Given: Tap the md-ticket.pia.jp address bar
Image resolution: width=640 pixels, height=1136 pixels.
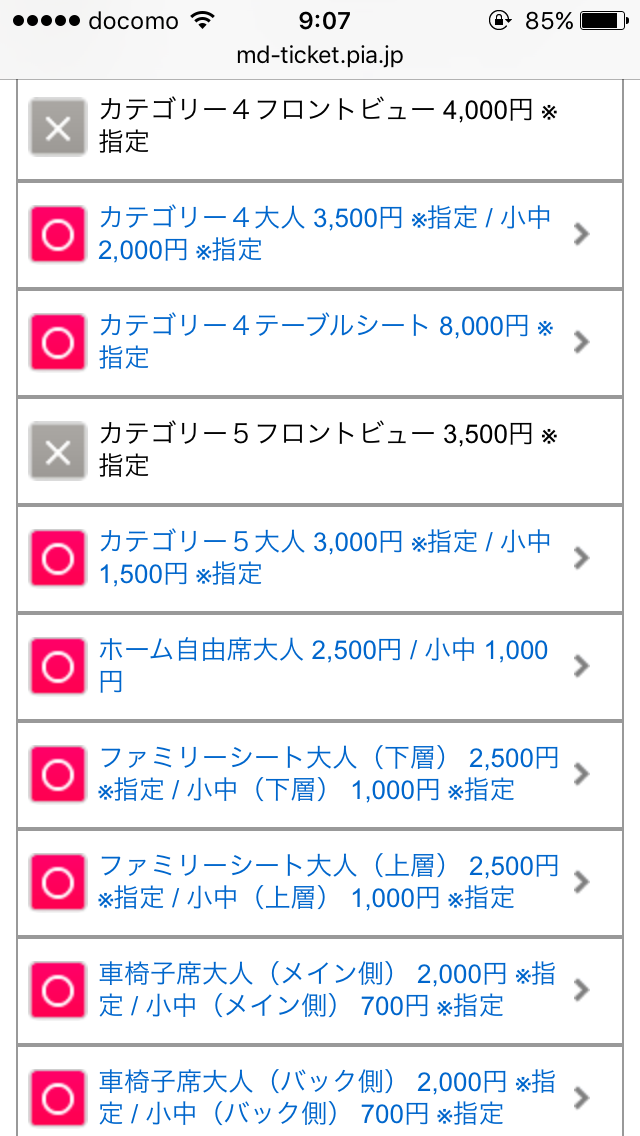Looking at the screenshot, I should [x=320, y=55].
